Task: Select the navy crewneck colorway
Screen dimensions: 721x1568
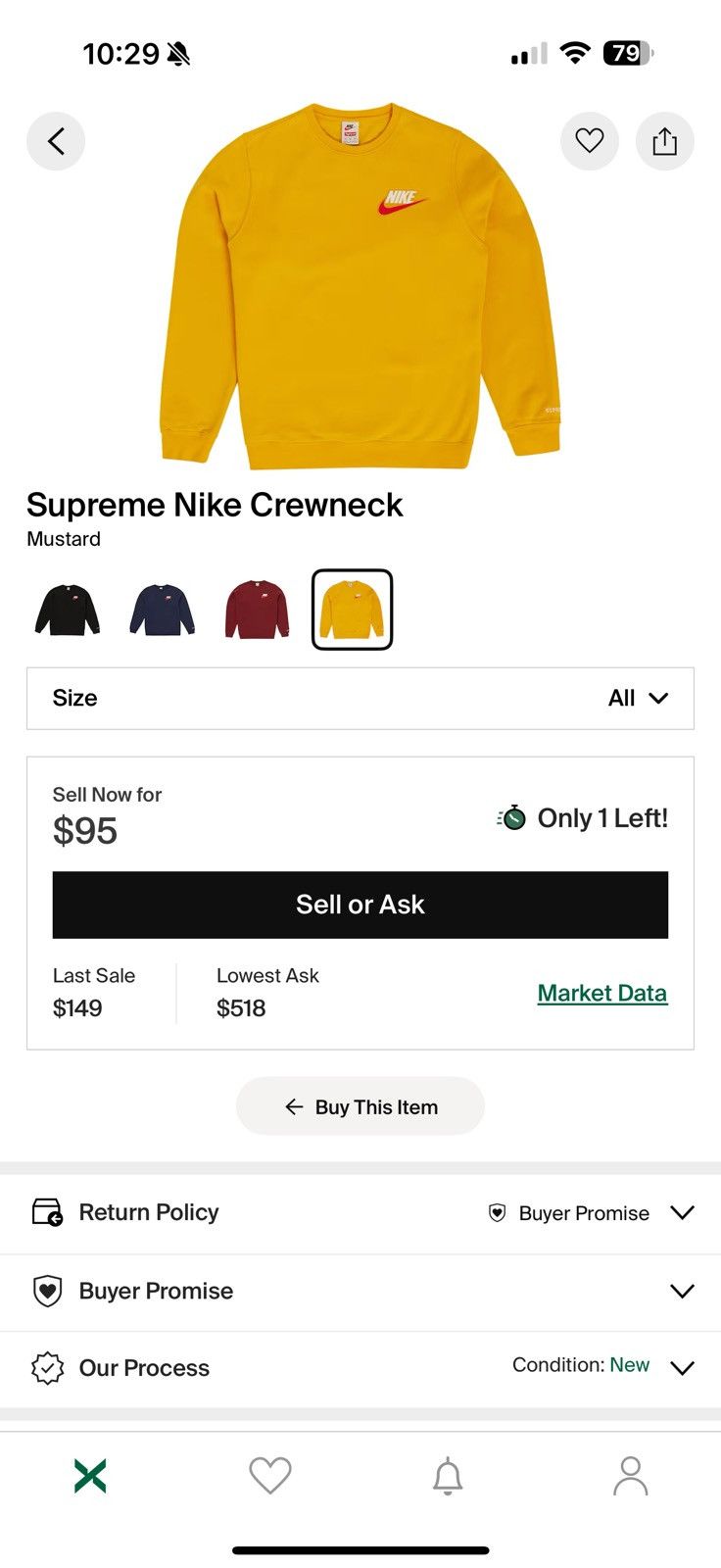Action: [x=161, y=609]
